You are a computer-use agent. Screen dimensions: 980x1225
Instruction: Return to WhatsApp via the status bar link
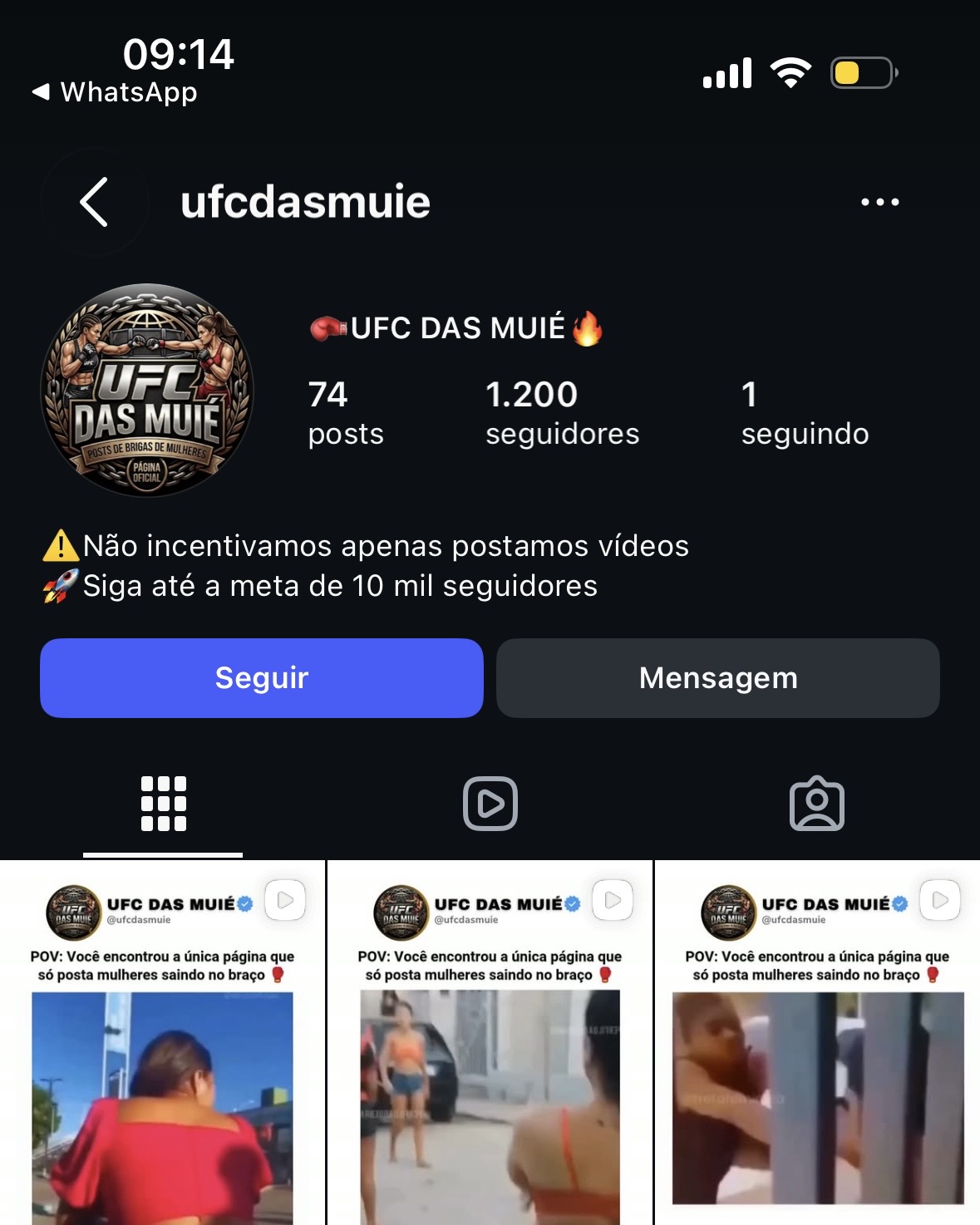[115, 92]
